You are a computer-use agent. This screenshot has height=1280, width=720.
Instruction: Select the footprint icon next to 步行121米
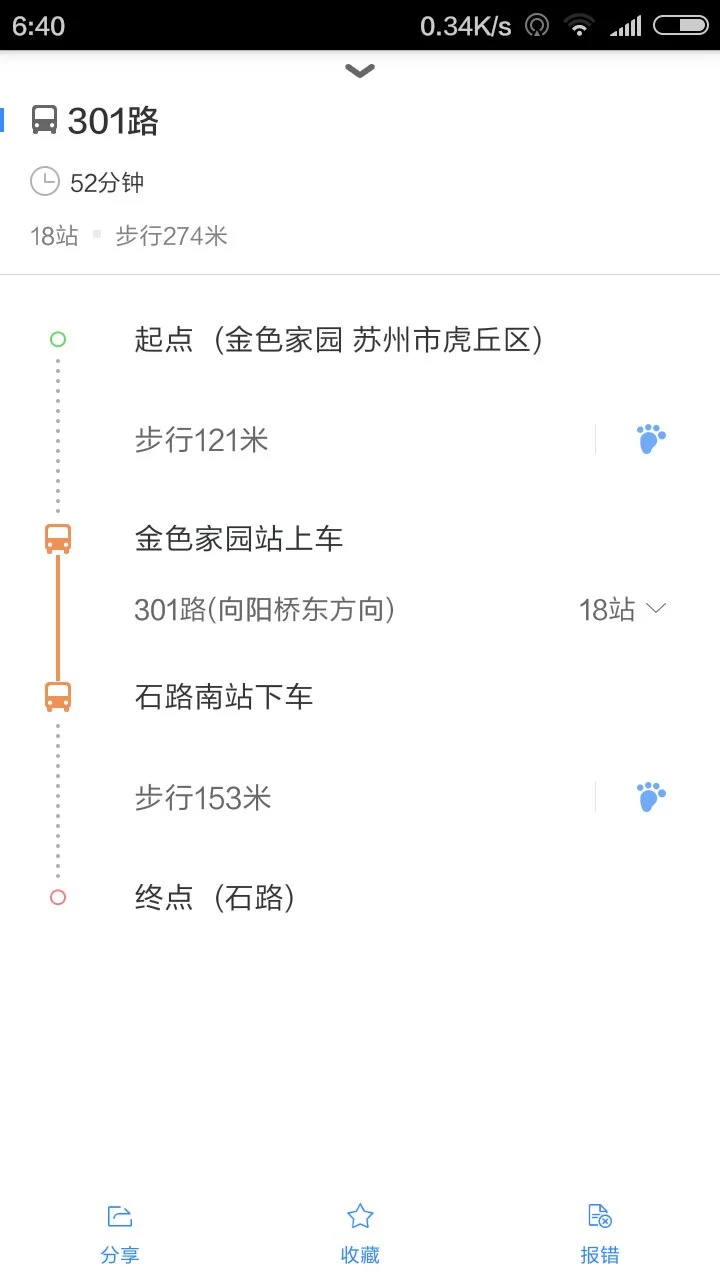pyautogui.click(x=651, y=438)
